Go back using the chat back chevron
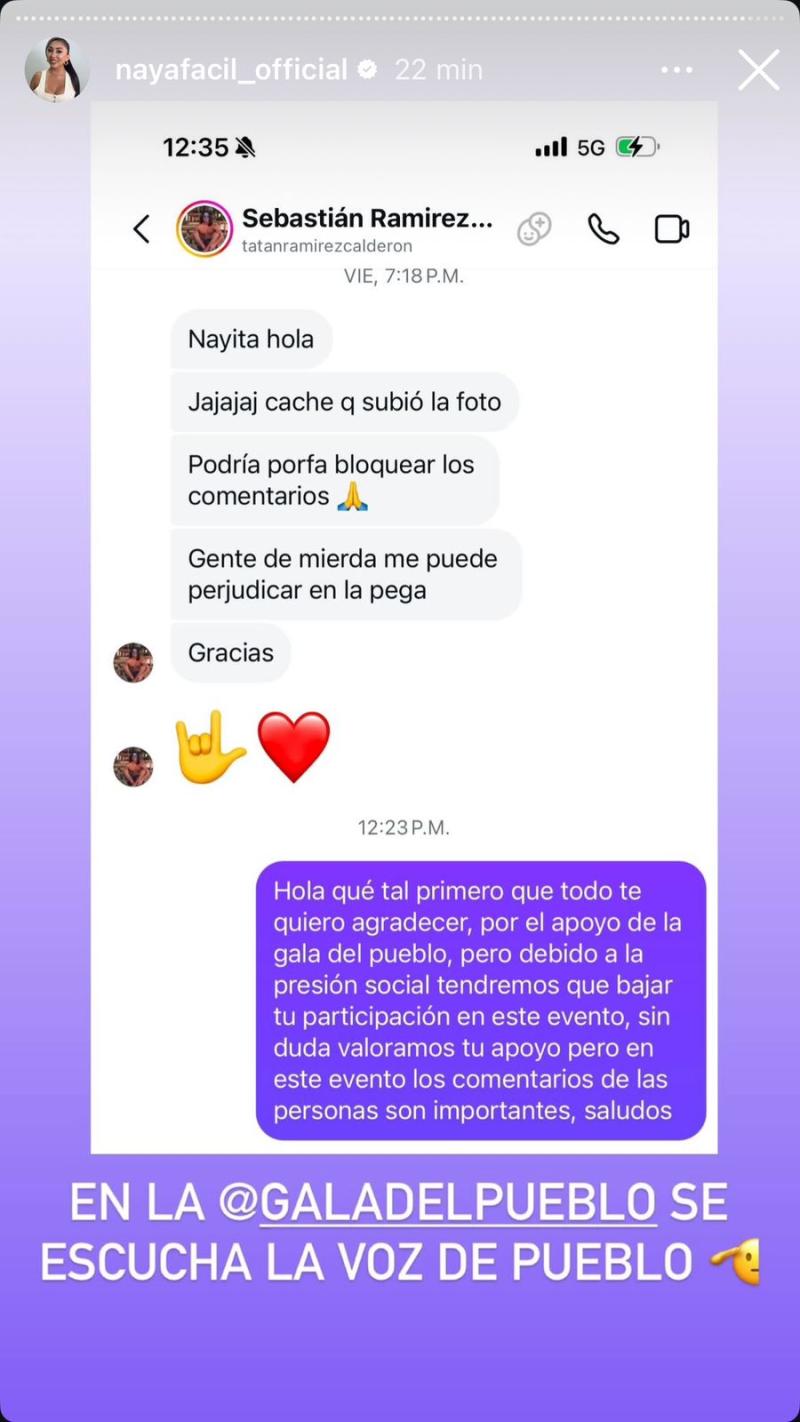Screen dimensions: 800x1422 point(141,228)
